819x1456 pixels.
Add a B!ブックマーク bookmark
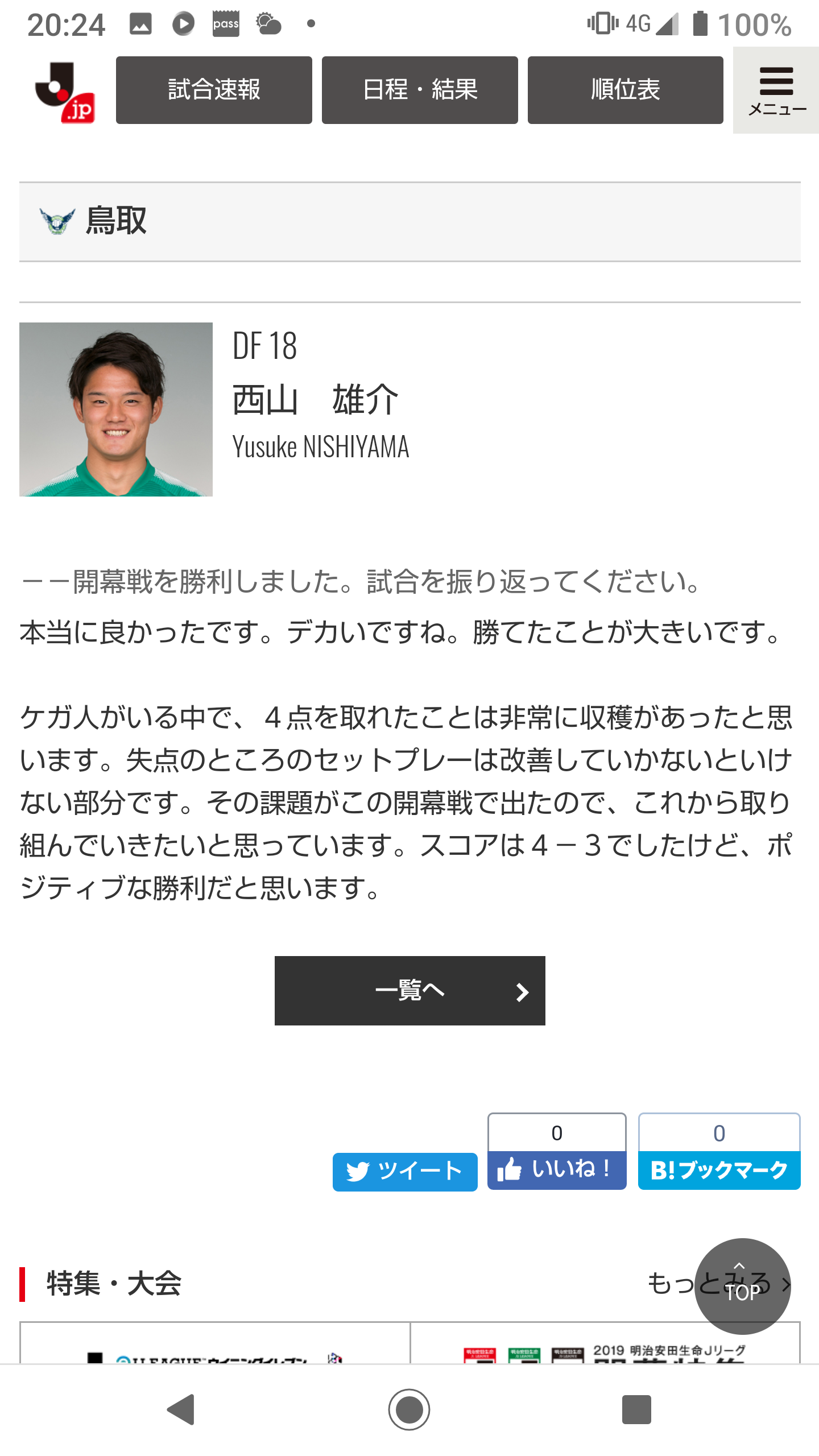(x=719, y=1169)
